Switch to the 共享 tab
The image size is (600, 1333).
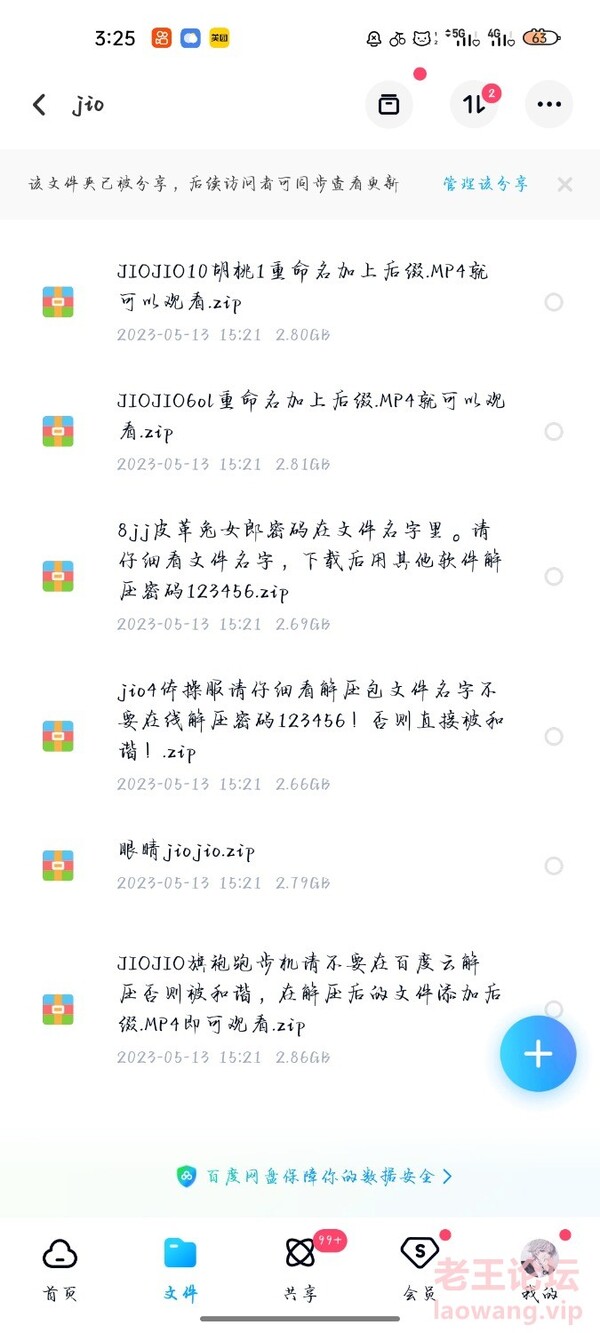coord(300,1268)
